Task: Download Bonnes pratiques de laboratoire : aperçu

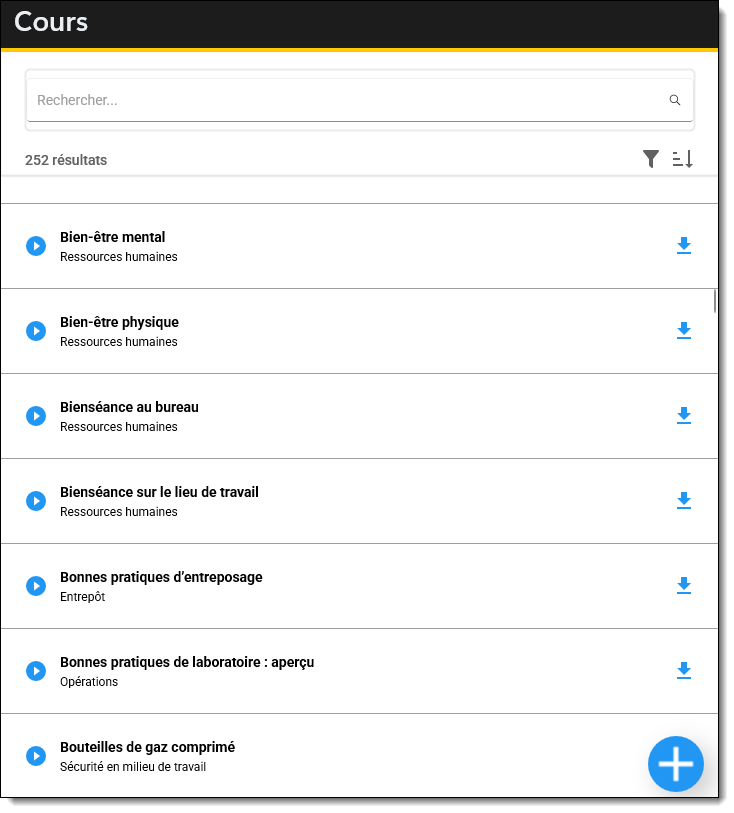Action: pos(684,670)
